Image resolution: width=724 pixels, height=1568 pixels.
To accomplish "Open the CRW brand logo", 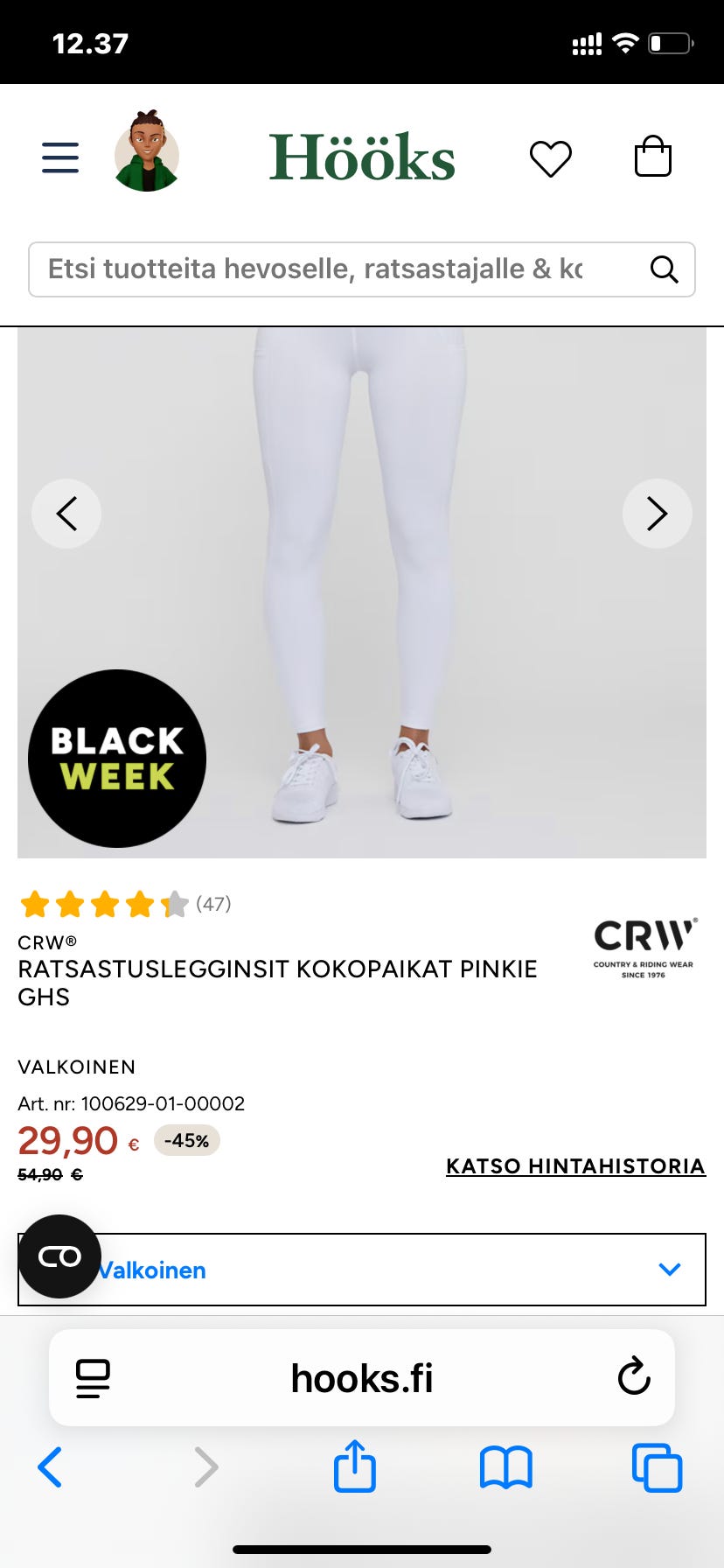I will point(644,948).
